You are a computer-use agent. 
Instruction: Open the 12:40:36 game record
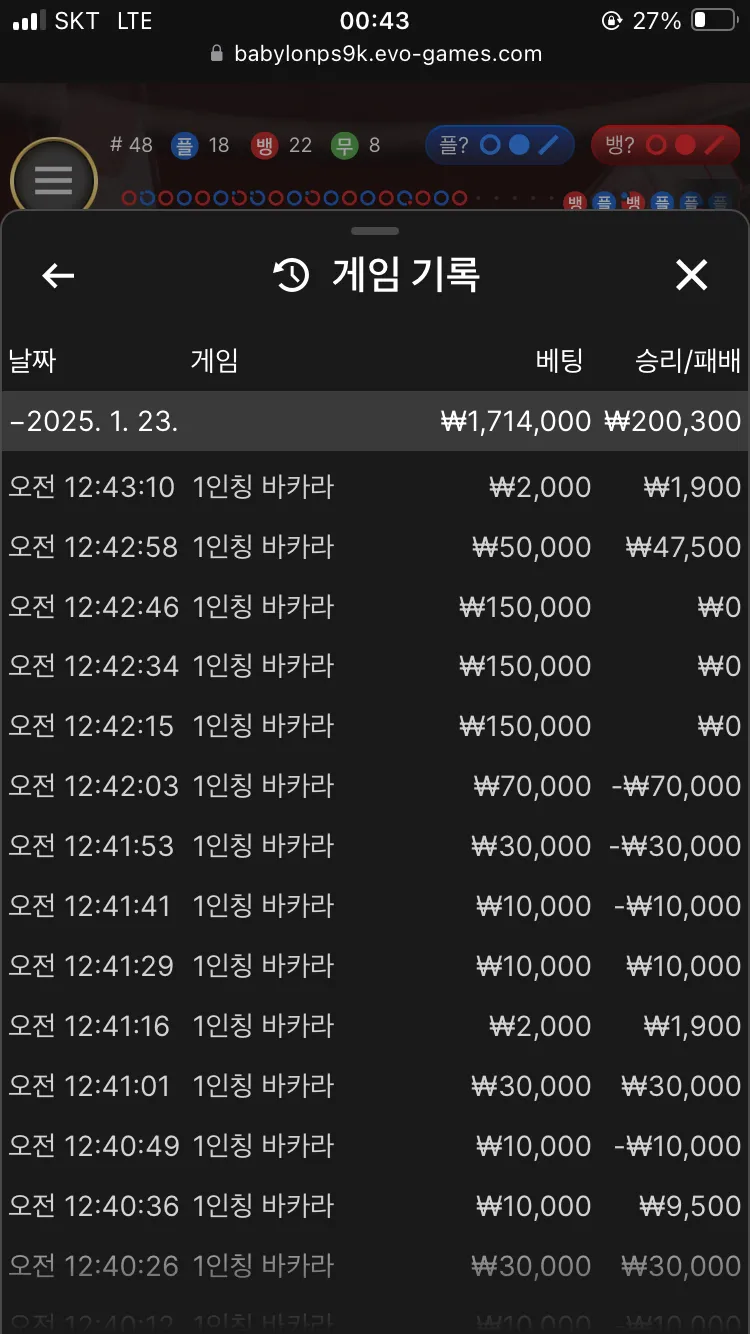pos(375,1206)
